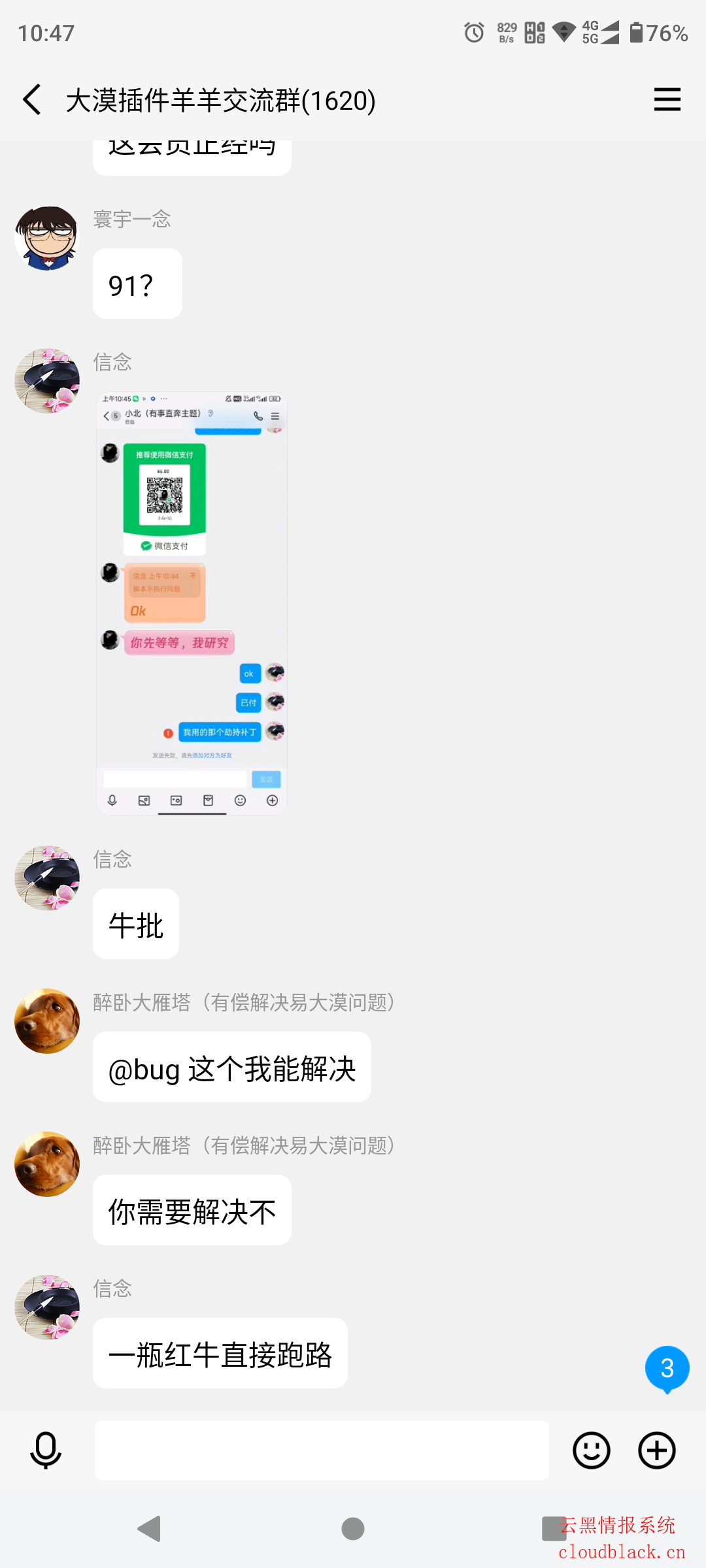Open the screenshot image sent by 信念
This screenshot has height=1568, width=706.
point(192,603)
